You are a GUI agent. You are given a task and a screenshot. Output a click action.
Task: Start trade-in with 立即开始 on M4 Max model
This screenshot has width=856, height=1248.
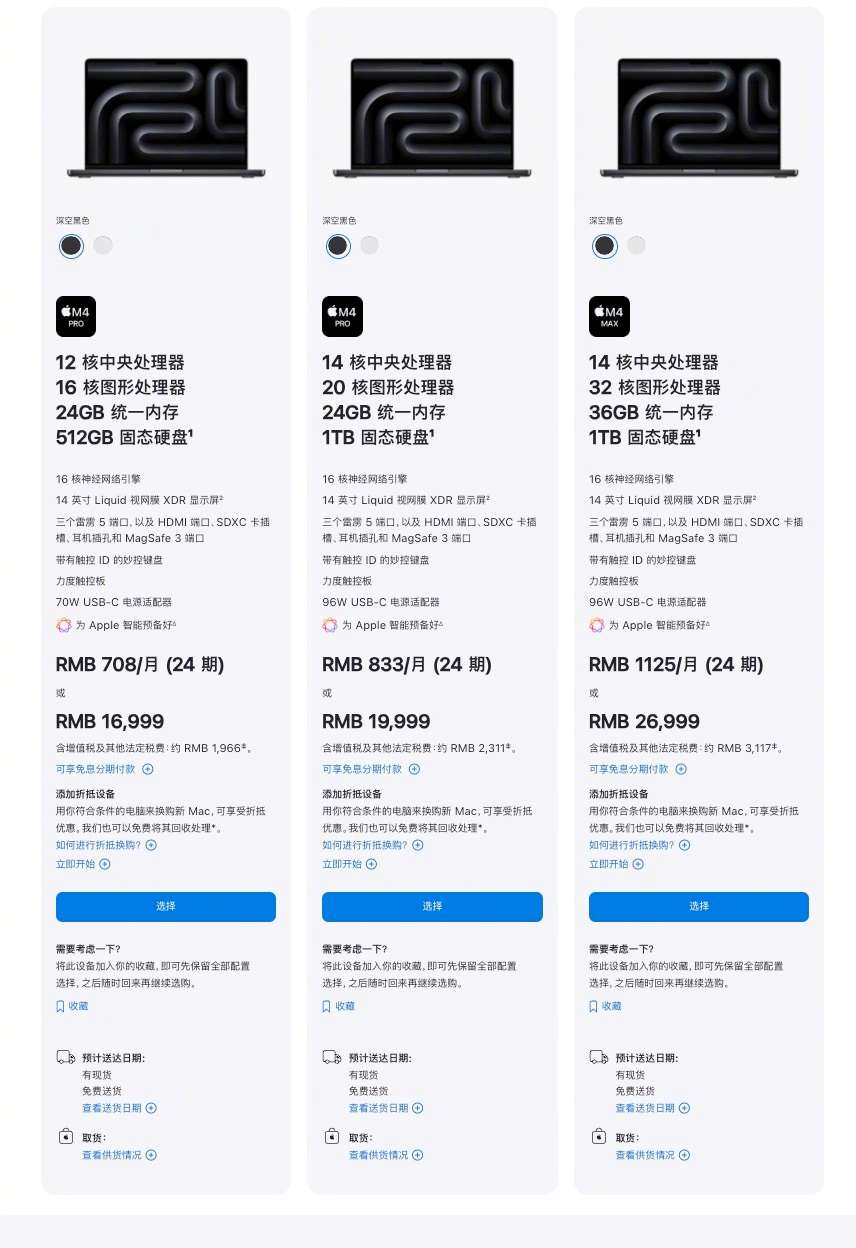click(616, 864)
